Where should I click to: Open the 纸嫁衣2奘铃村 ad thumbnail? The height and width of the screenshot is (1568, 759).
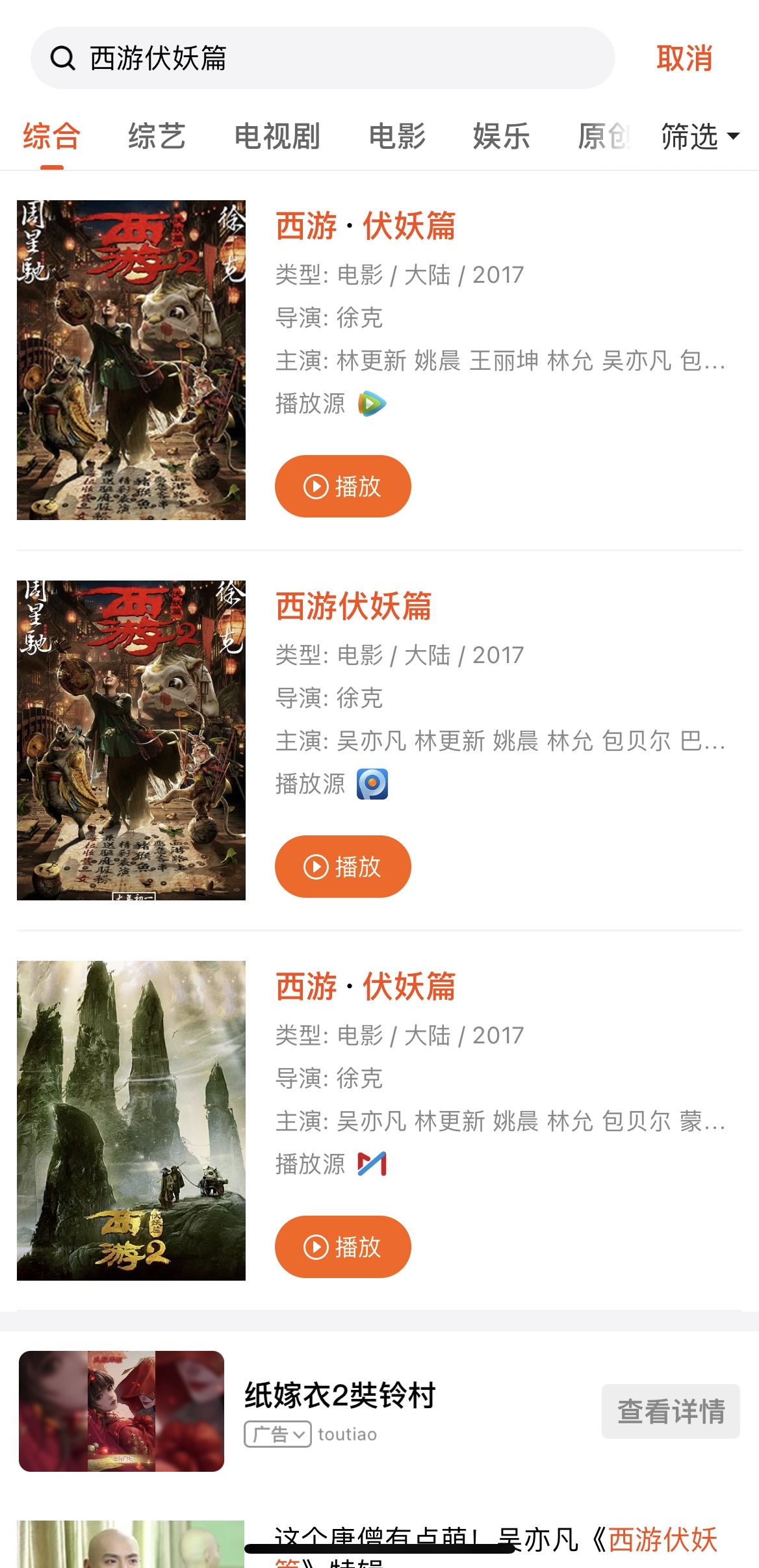click(122, 1411)
